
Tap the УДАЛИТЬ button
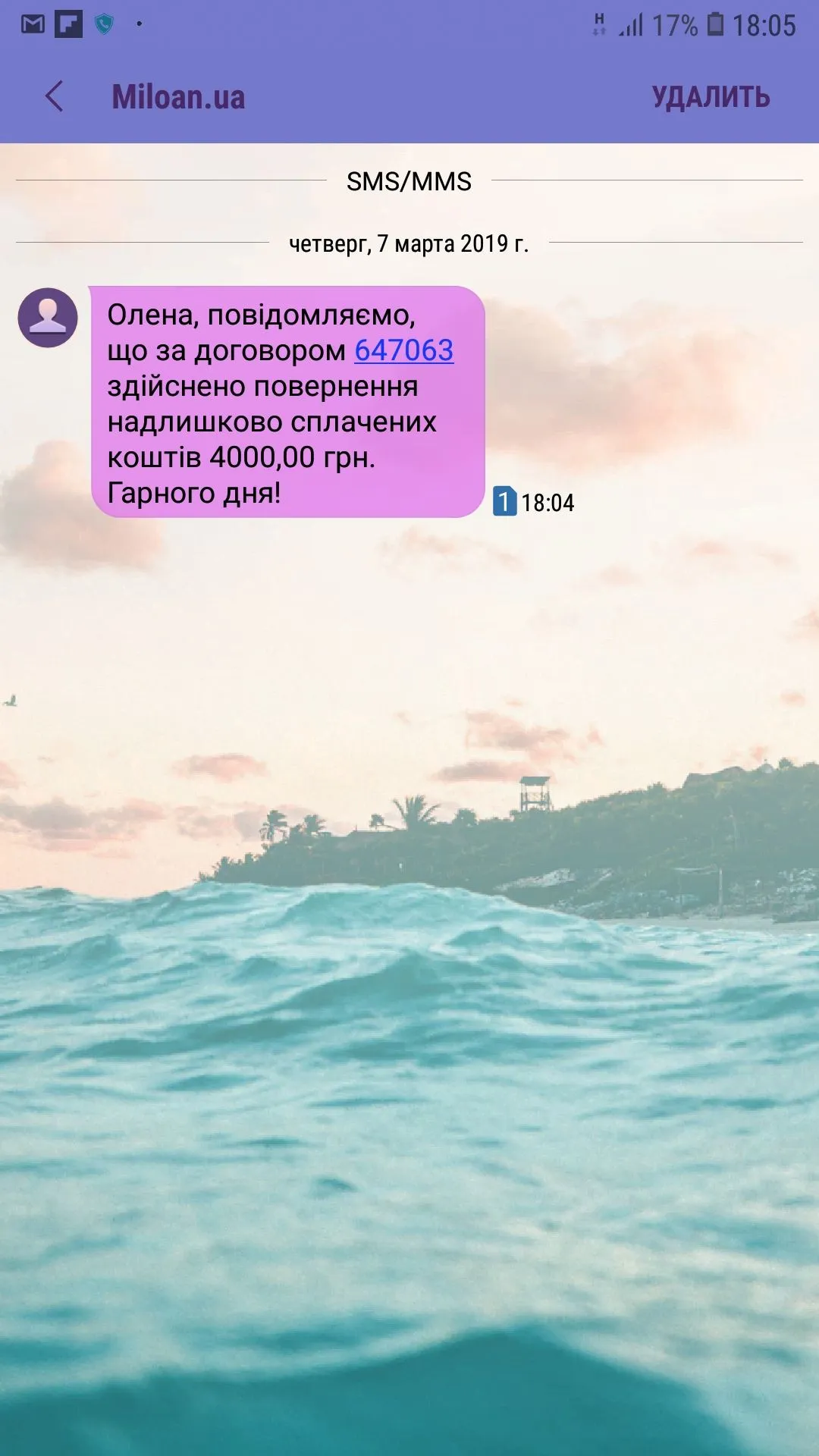tap(711, 97)
